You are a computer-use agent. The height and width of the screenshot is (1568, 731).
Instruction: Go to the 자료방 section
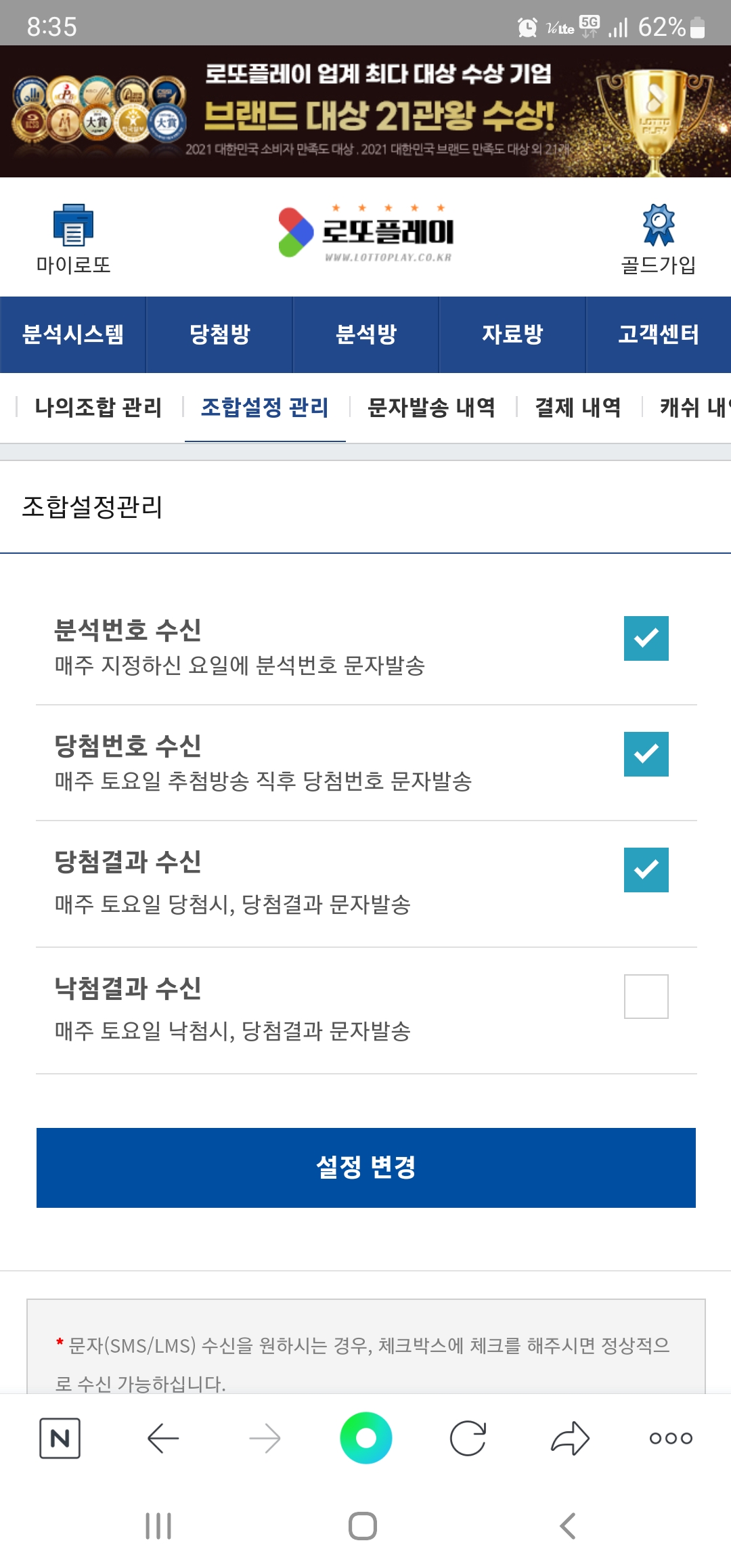(512, 334)
